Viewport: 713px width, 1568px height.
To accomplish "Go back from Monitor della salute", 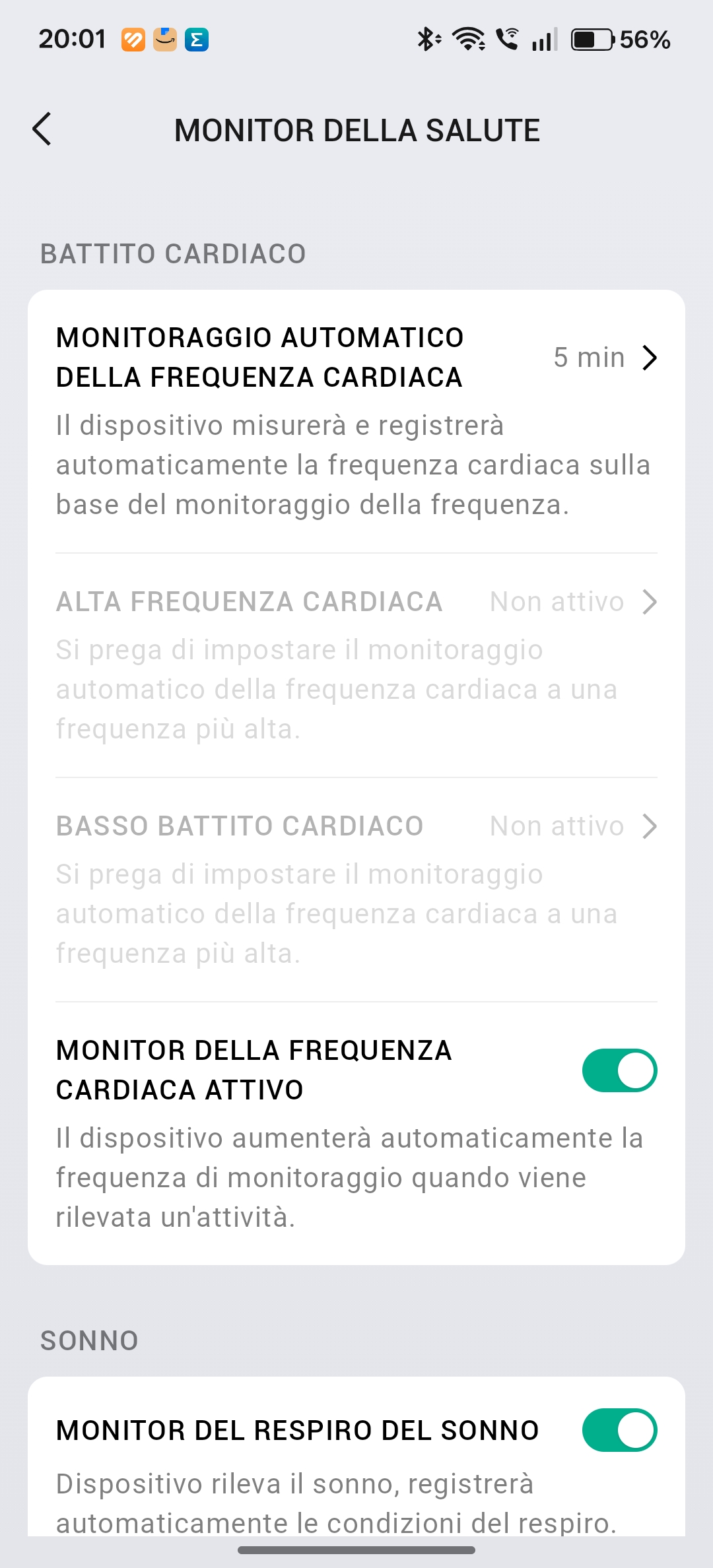I will [42, 129].
